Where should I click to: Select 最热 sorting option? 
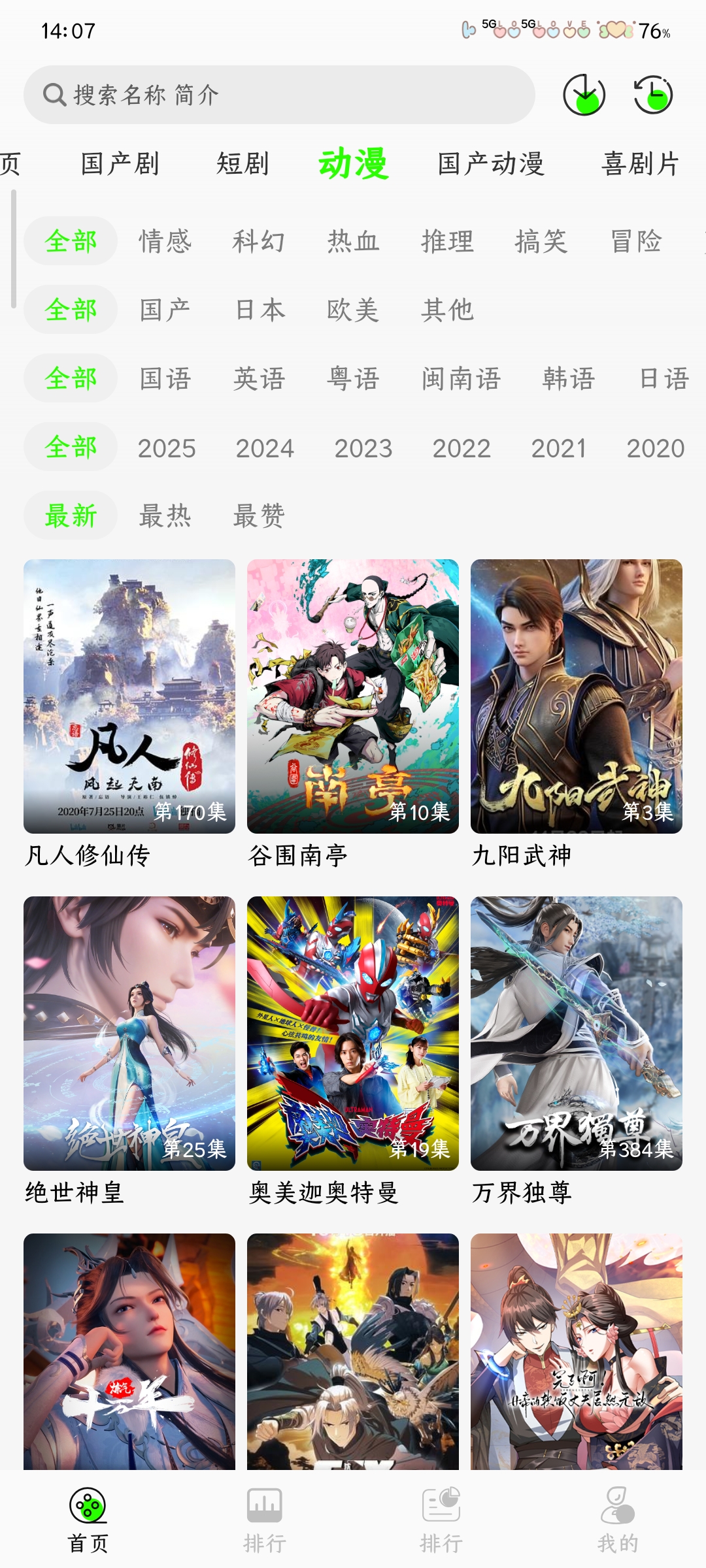[x=164, y=516]
